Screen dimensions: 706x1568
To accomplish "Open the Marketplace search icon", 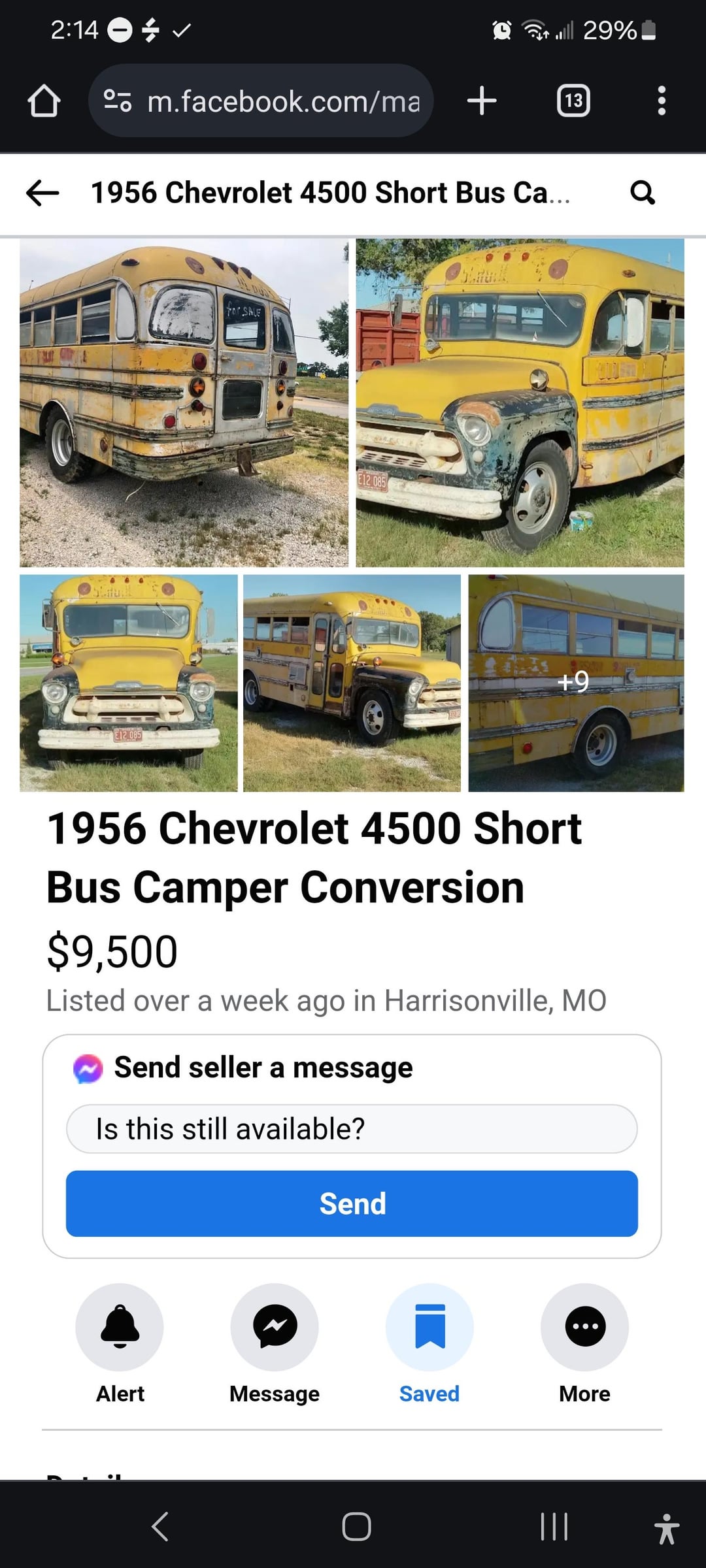I will click(642, 193).
